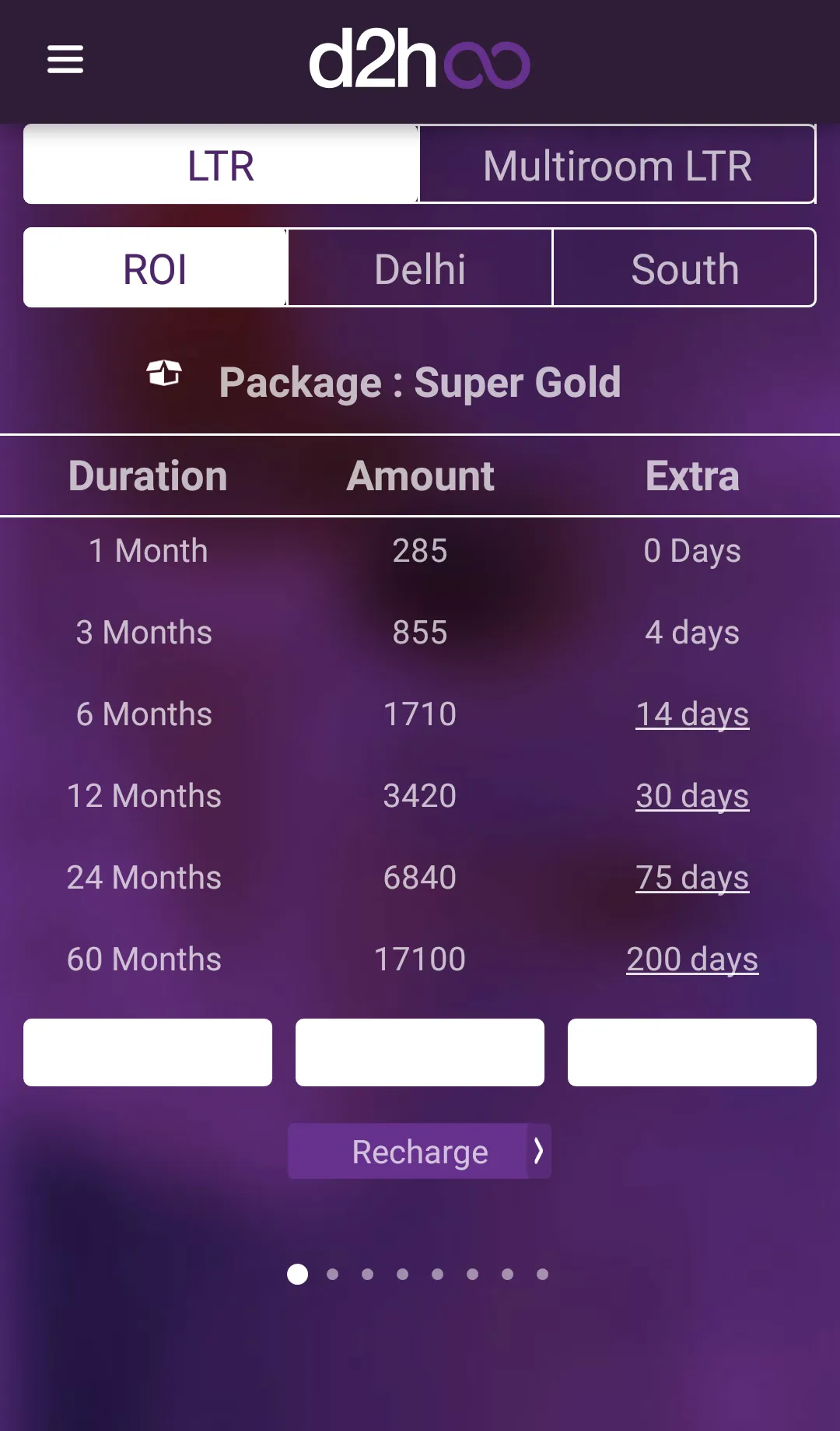Screen dimensions: 840x1431
Task: Open the 200 days extra link
Action: (x=692, y=959)
